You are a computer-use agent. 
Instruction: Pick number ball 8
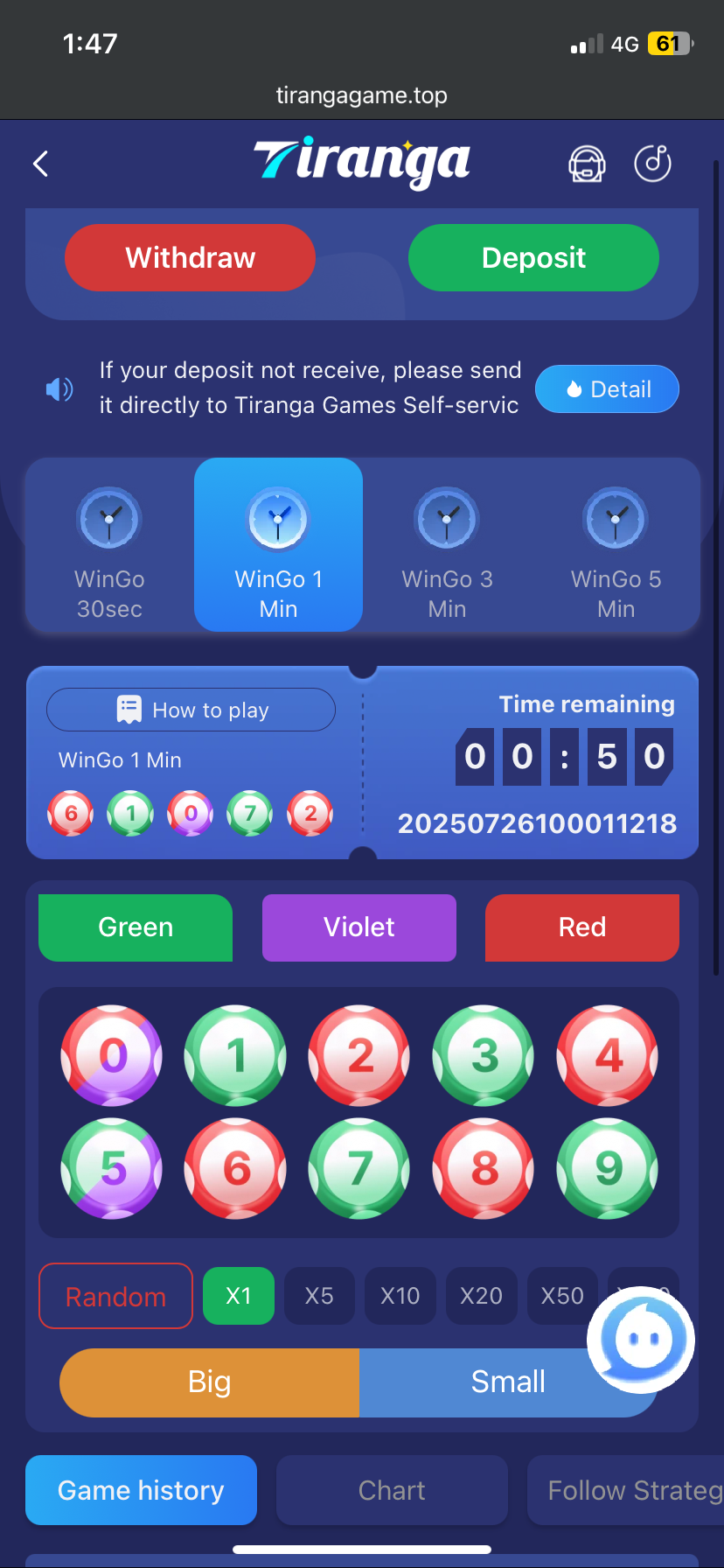pos(484,1169)
